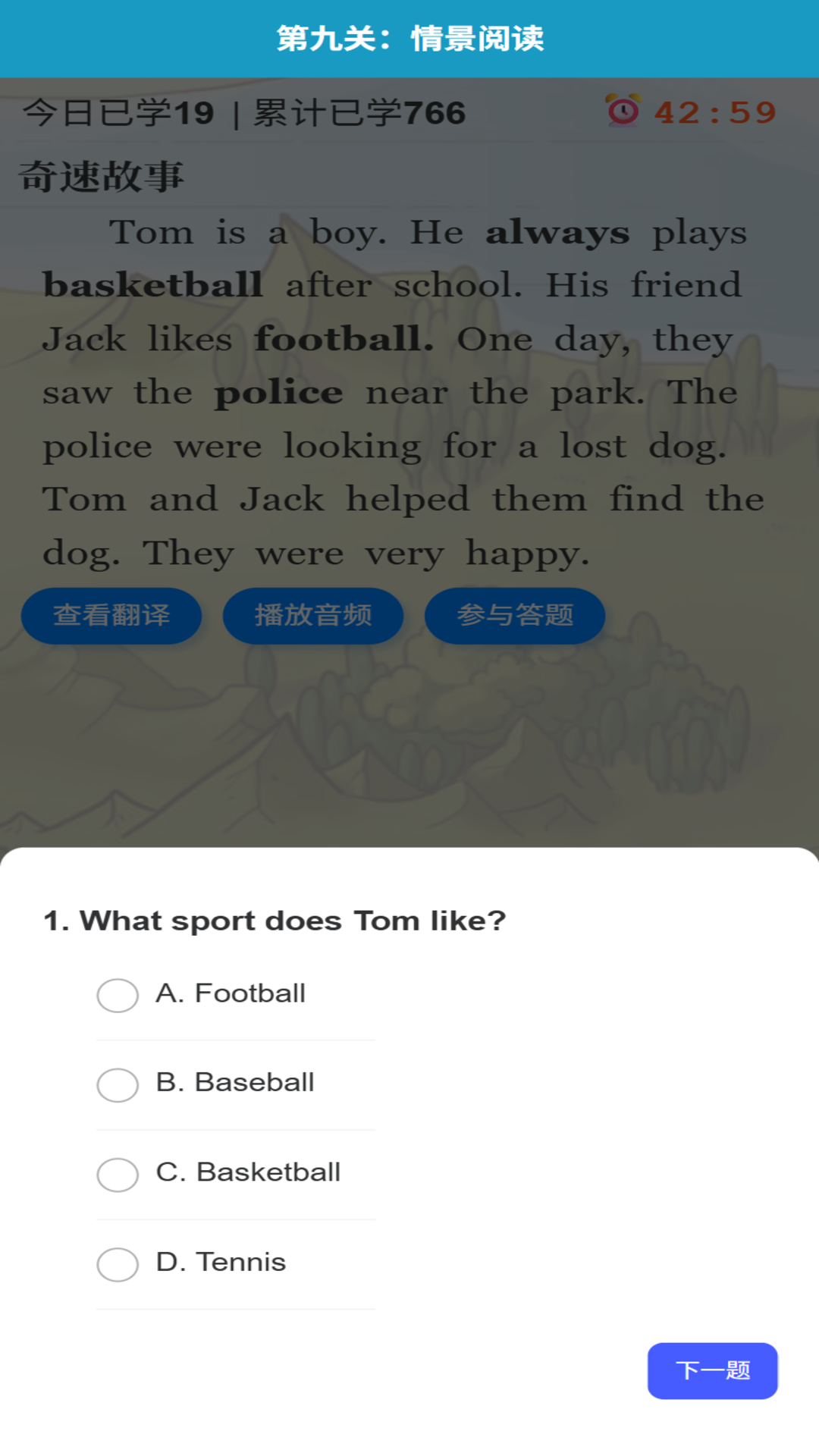Image resolution: width=819 pixels, height=1456 pixels.
Task: Tap the 累计已学766 counter
Action: click(356, 112)
